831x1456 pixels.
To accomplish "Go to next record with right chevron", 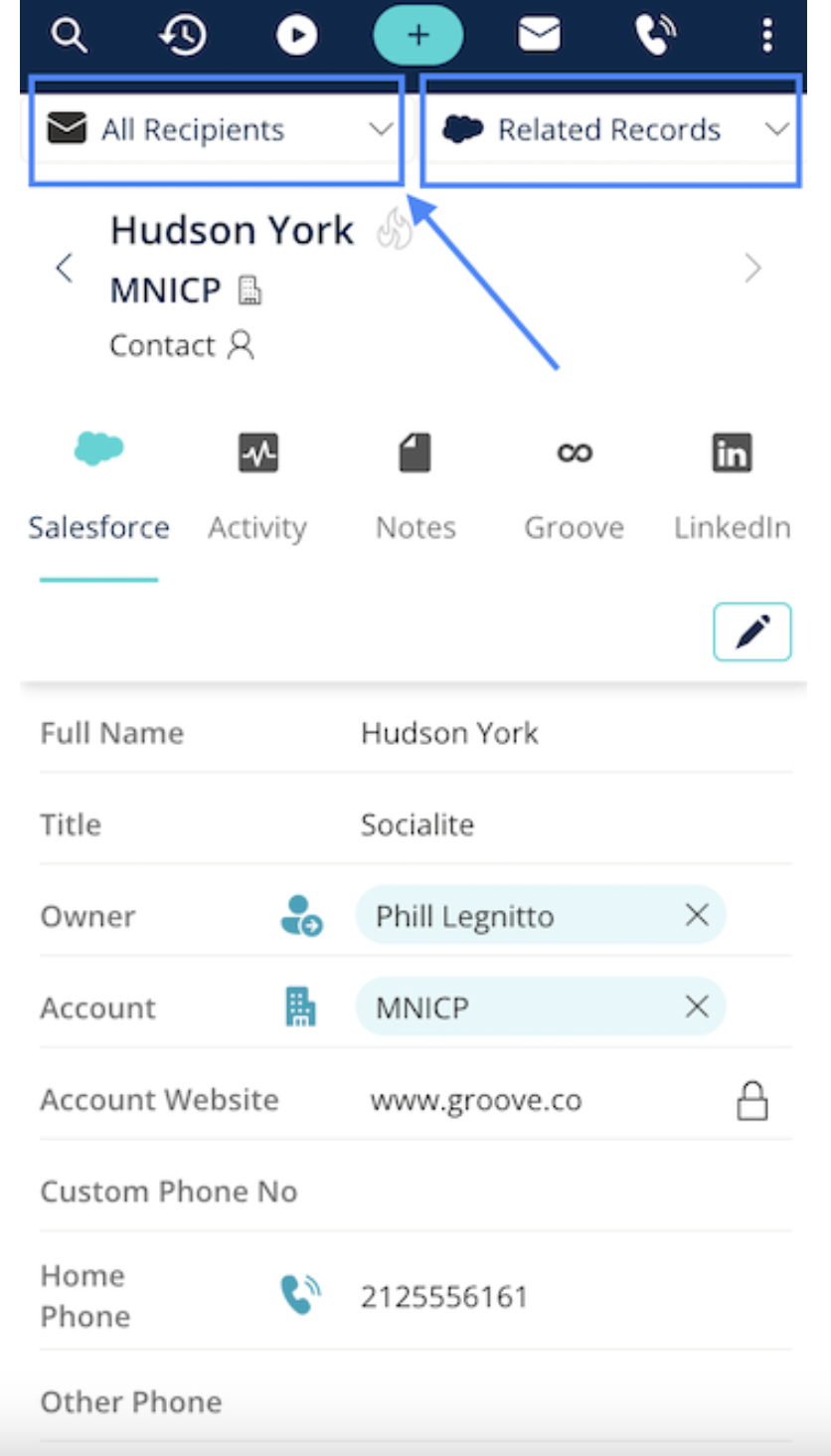I will pos(753,268).
